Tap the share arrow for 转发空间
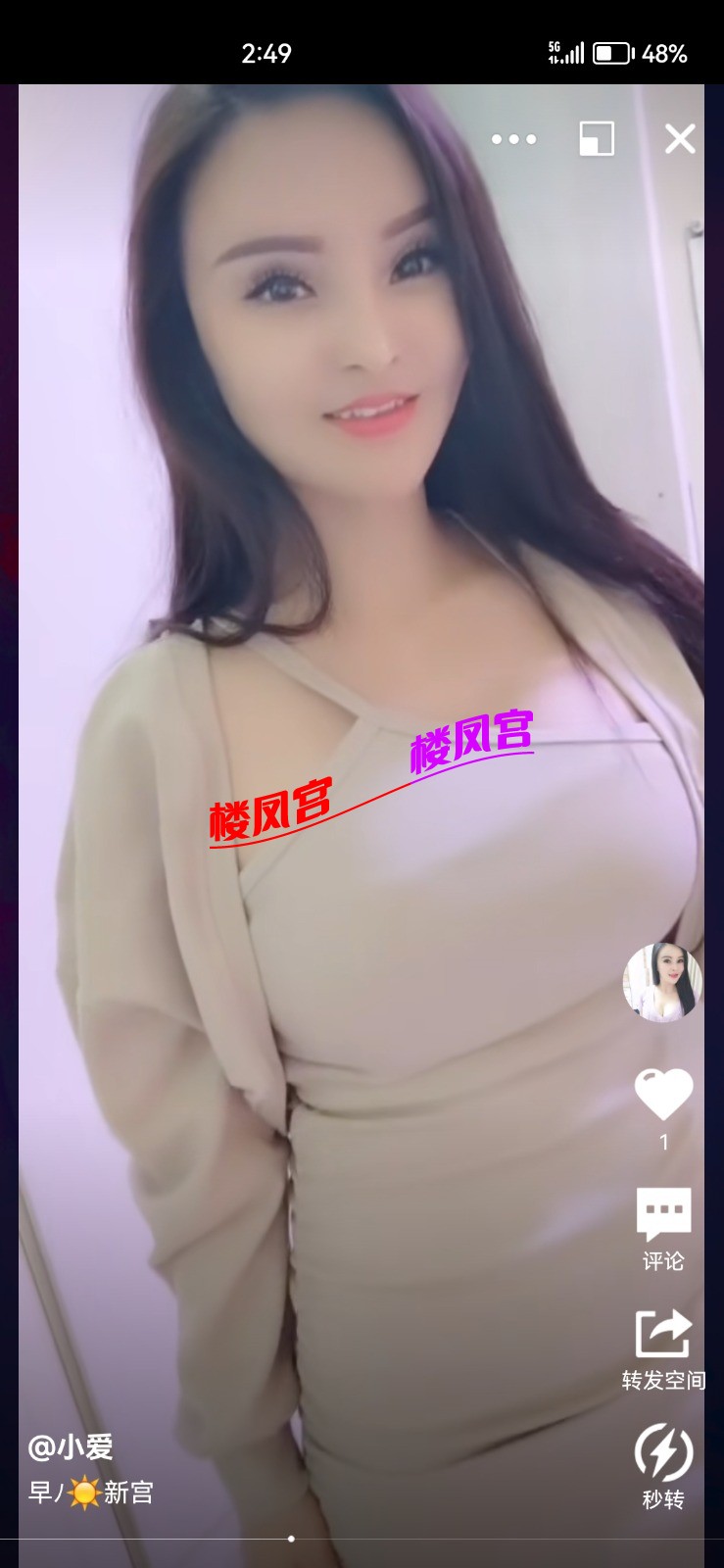 [x=662, y=1333]
